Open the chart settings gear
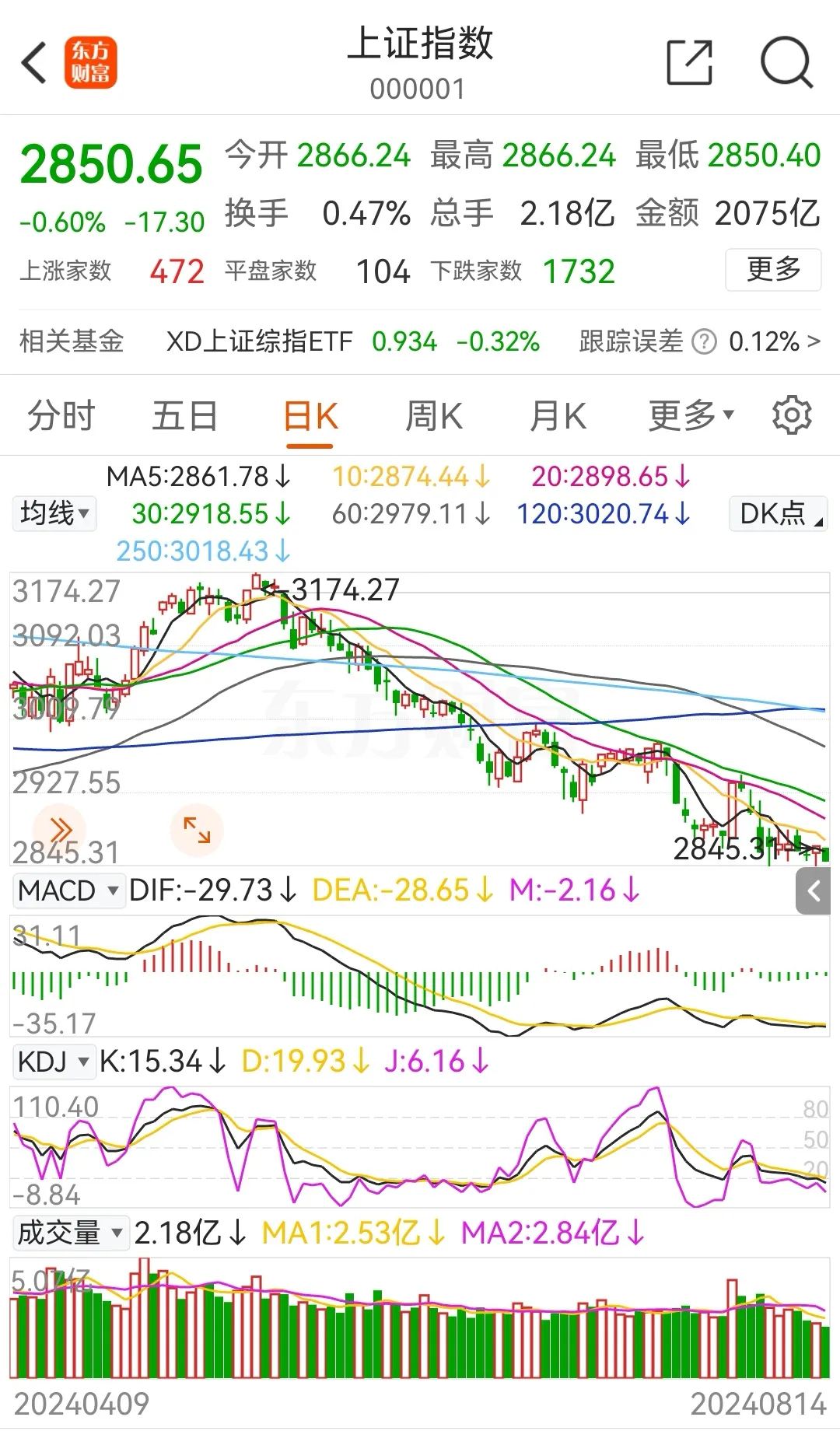Viewport: 840px width, 1438px height. 792,415
